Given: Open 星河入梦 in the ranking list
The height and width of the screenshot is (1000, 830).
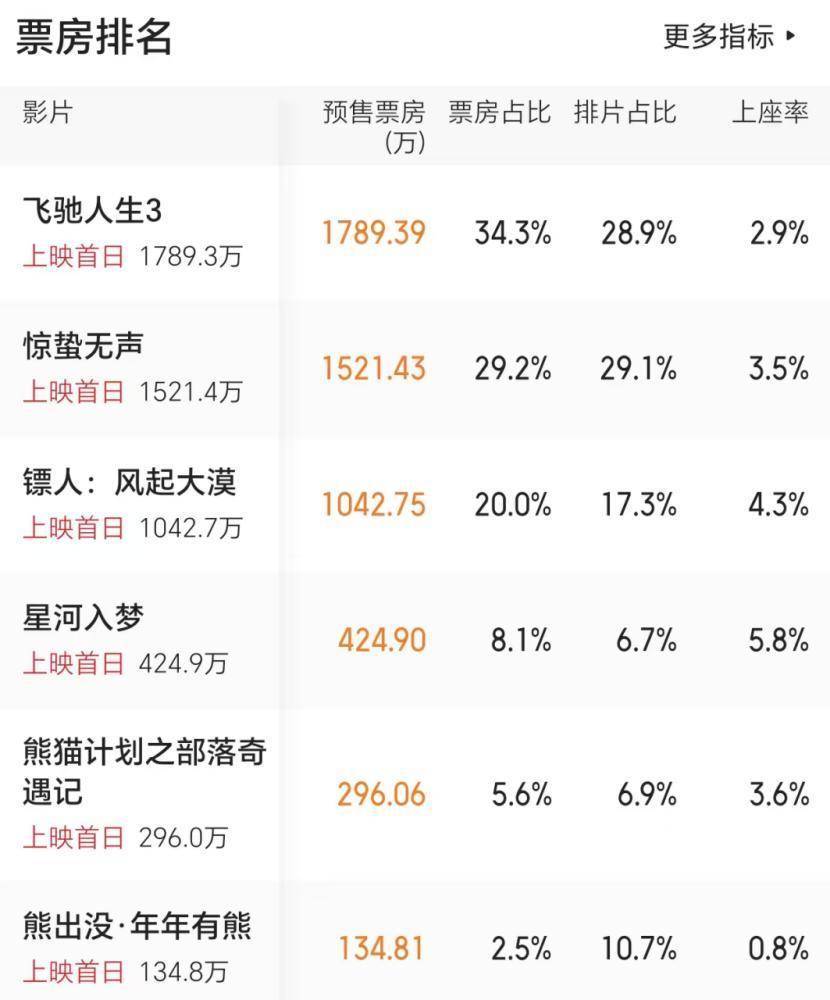Looking at the screenshot, I should coord(84,618).
